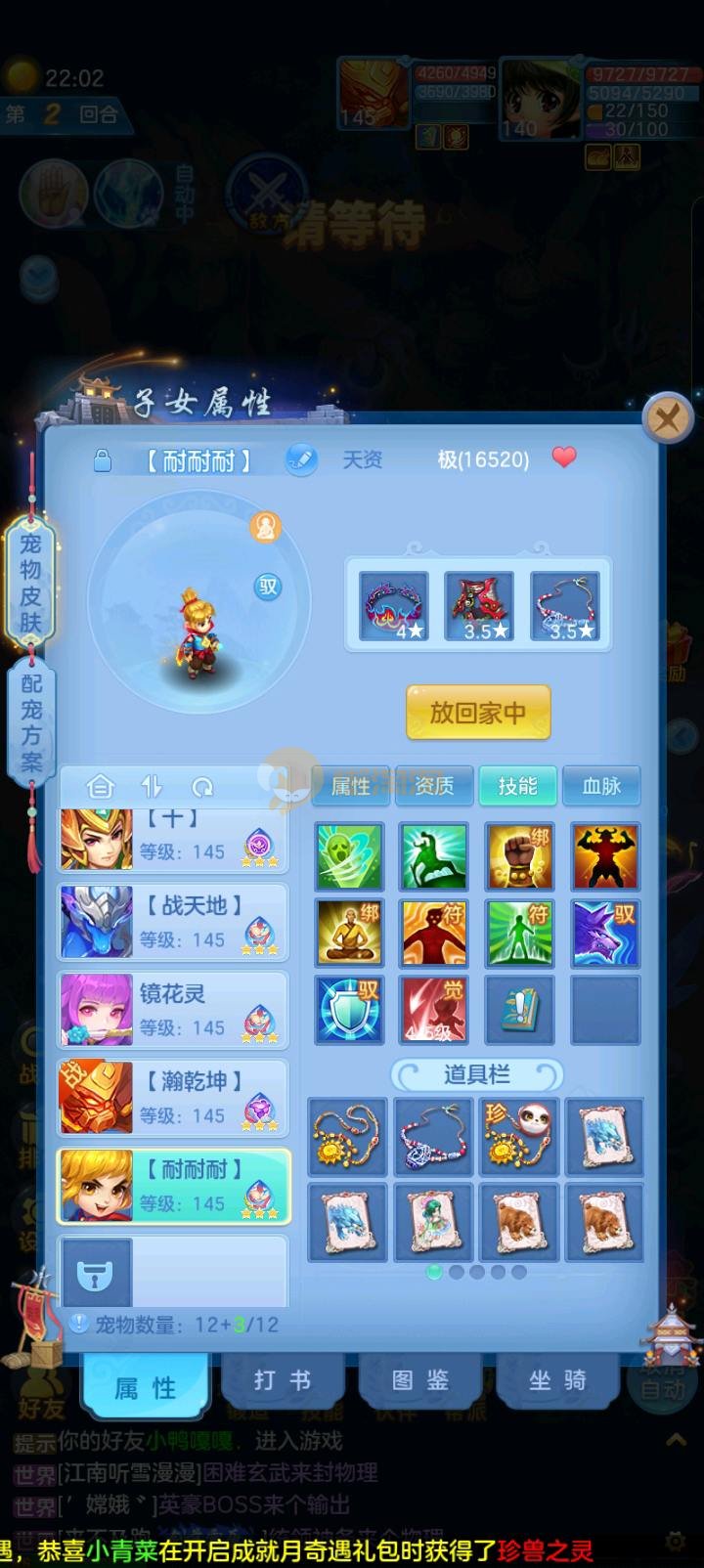Screen dimensions: 704x1568
Task: Tap the sort arrows icon above pet list
Action: pos(152,787)
